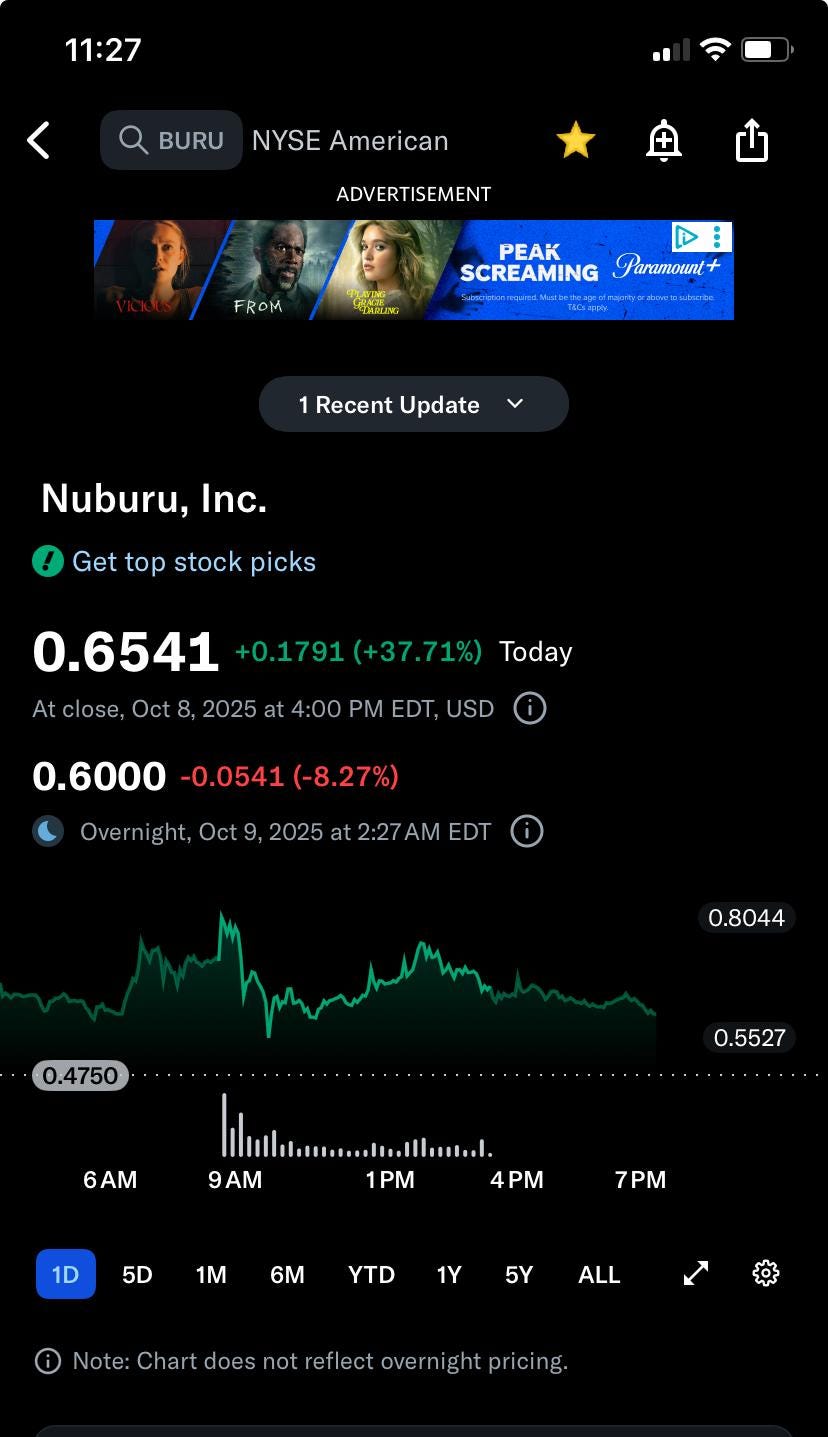
Task: Show the 5Y chart range
Action: point(519,1274)
